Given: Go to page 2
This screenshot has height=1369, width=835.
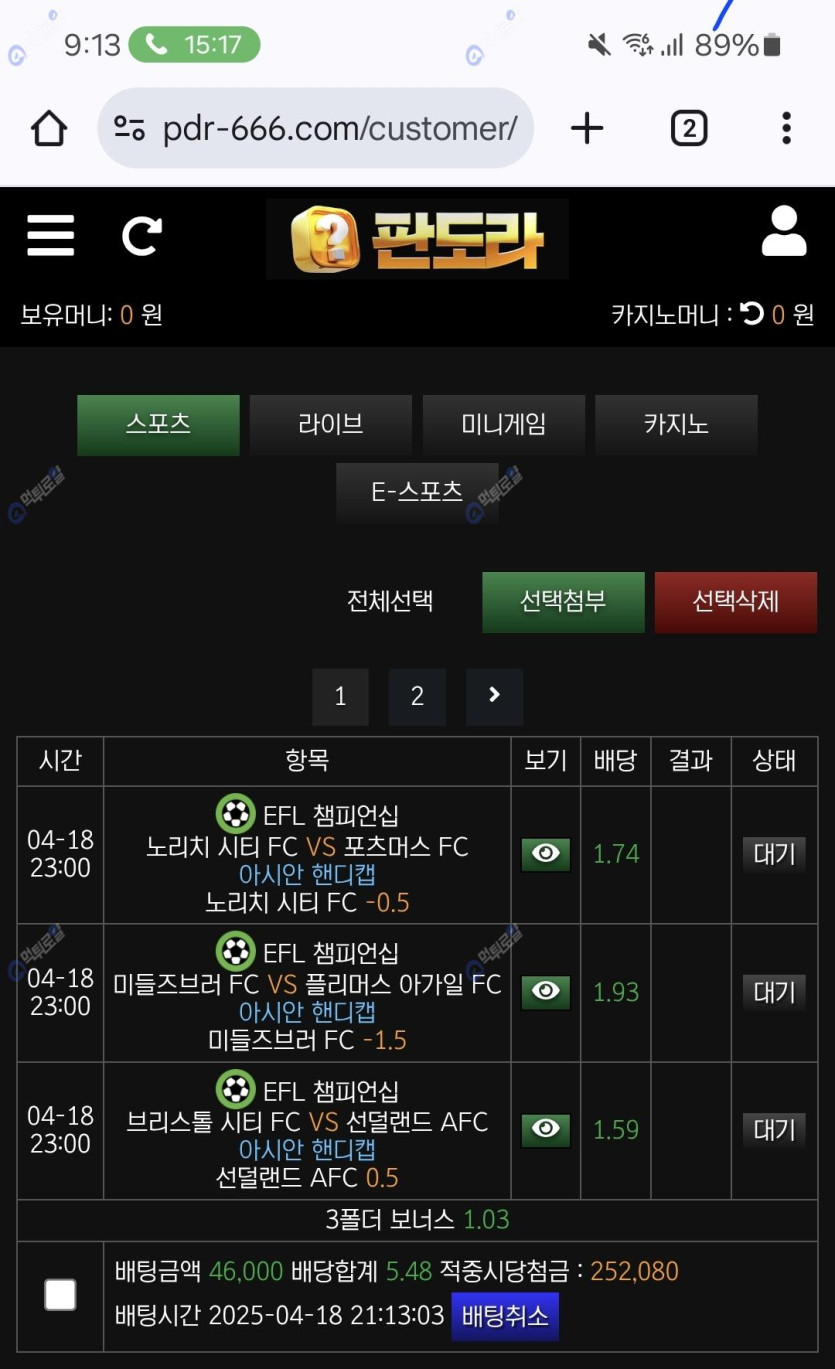Looking at the screenshot, I should (417, 696).
